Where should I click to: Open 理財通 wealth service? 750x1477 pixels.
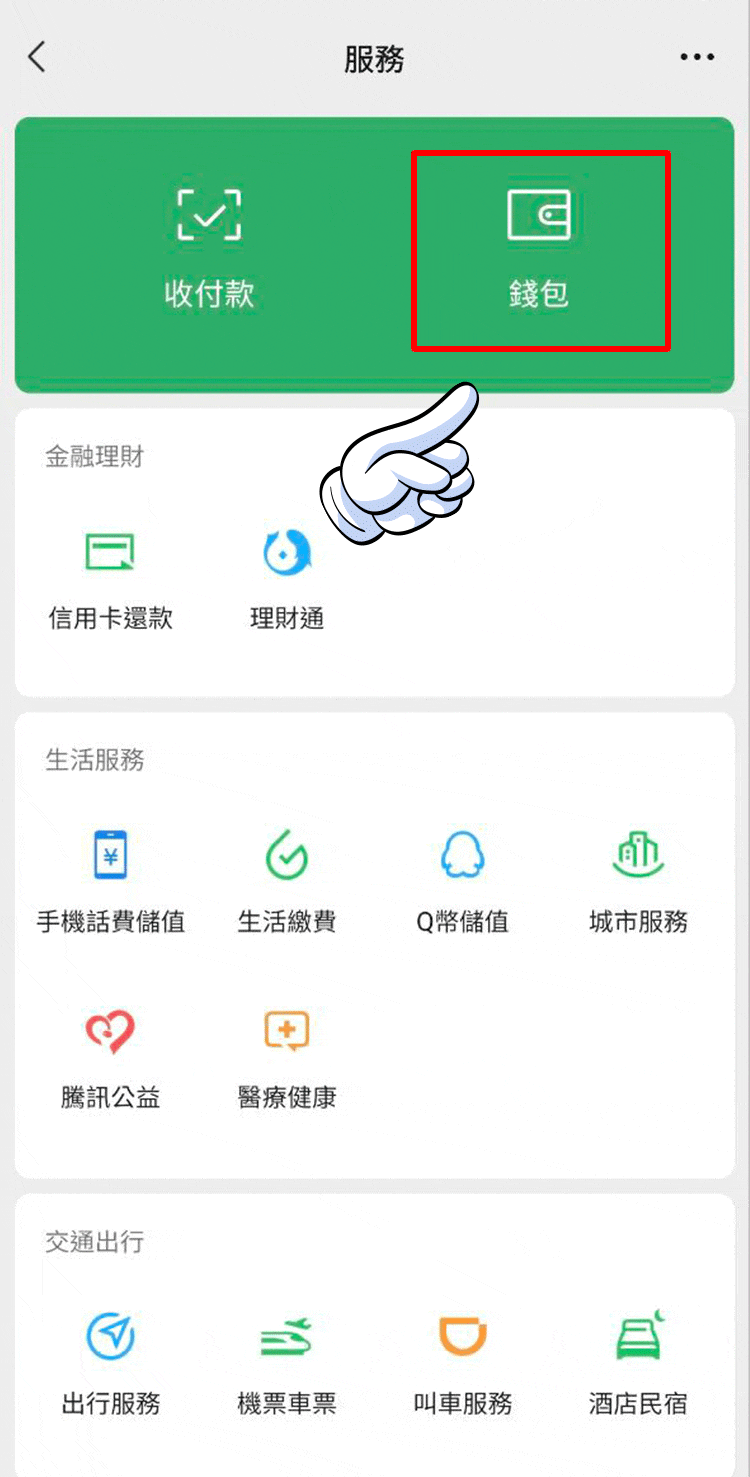287,580
